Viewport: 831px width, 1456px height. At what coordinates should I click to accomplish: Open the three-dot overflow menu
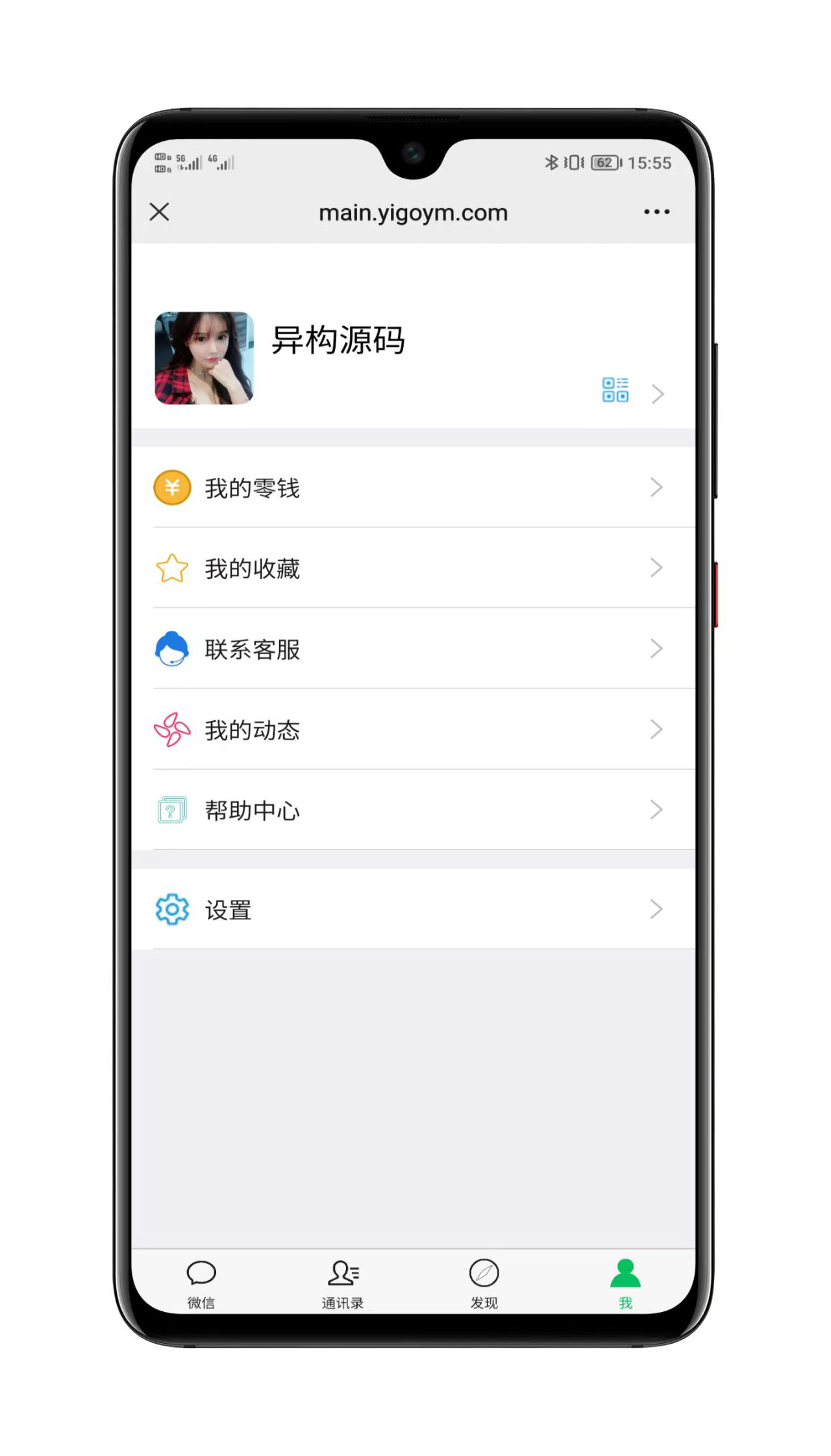(656, 212)
